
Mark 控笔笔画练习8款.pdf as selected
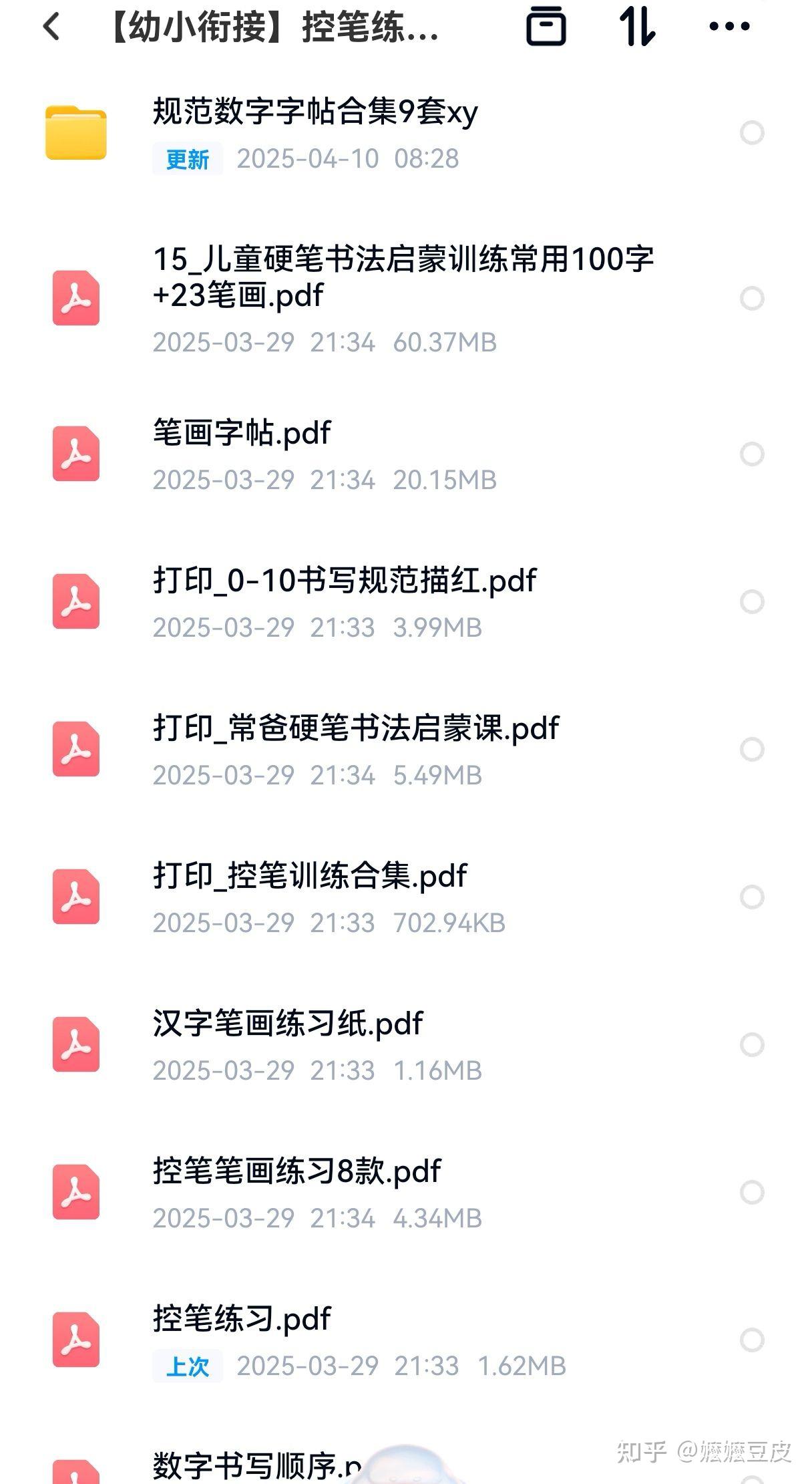pos(752,1193)
